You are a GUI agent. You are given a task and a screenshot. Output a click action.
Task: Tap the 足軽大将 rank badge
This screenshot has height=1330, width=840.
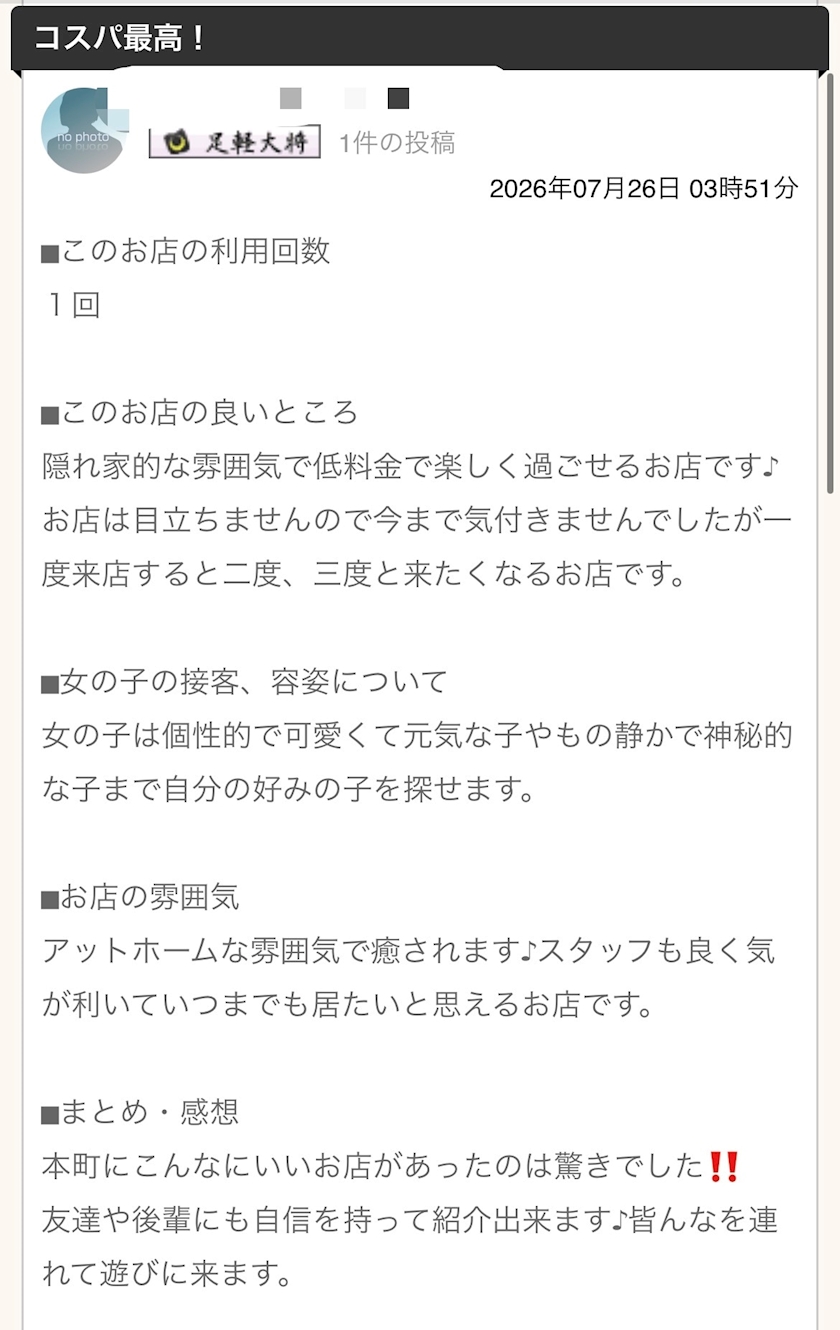[x=235, y=143]
